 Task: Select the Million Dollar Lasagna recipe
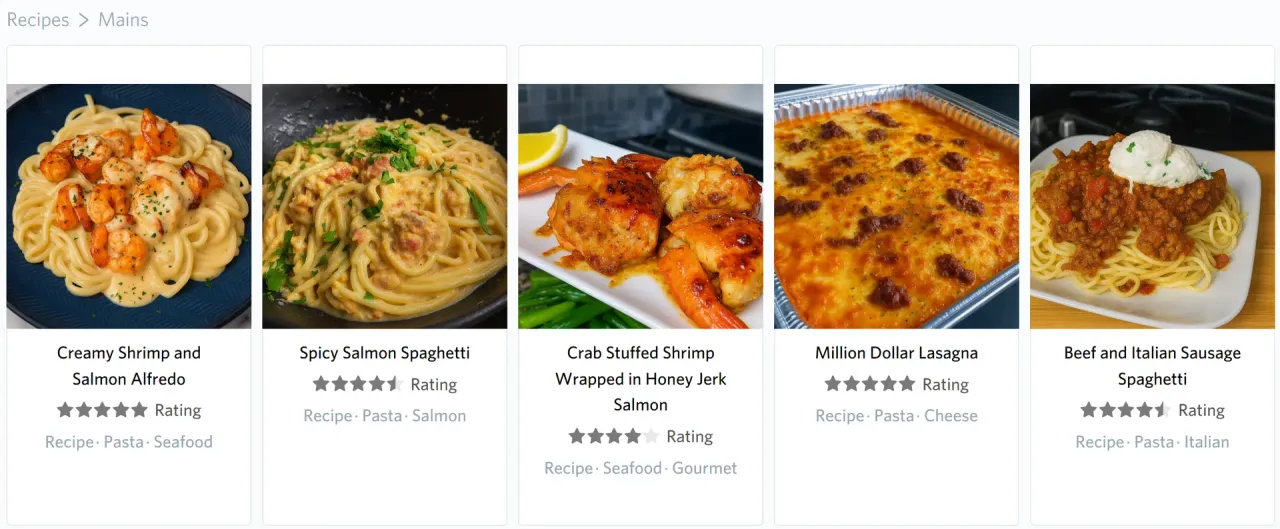(x=896, y=353)
